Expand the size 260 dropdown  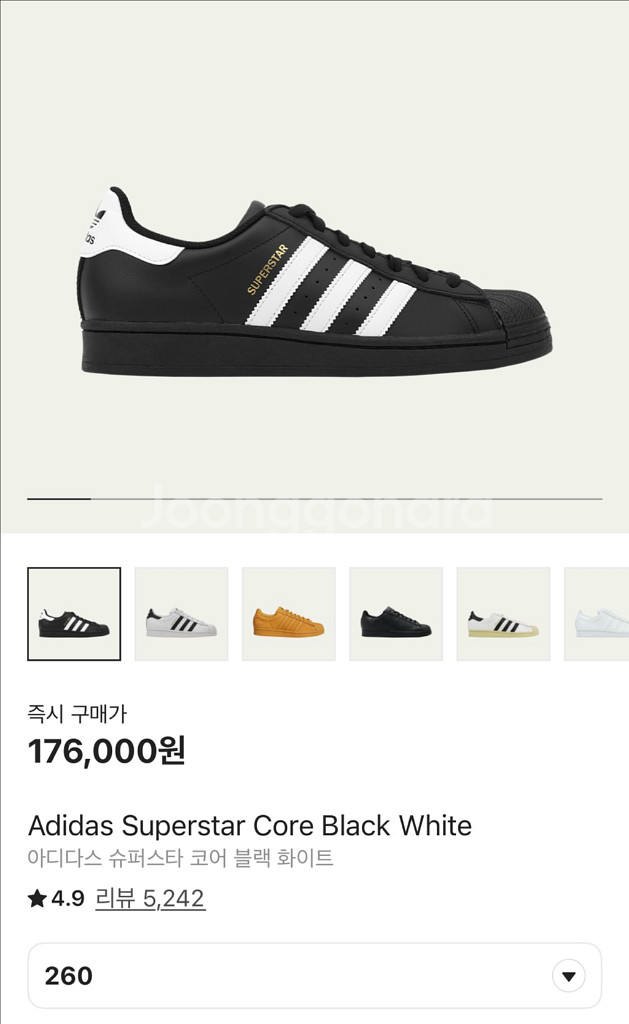314,976
